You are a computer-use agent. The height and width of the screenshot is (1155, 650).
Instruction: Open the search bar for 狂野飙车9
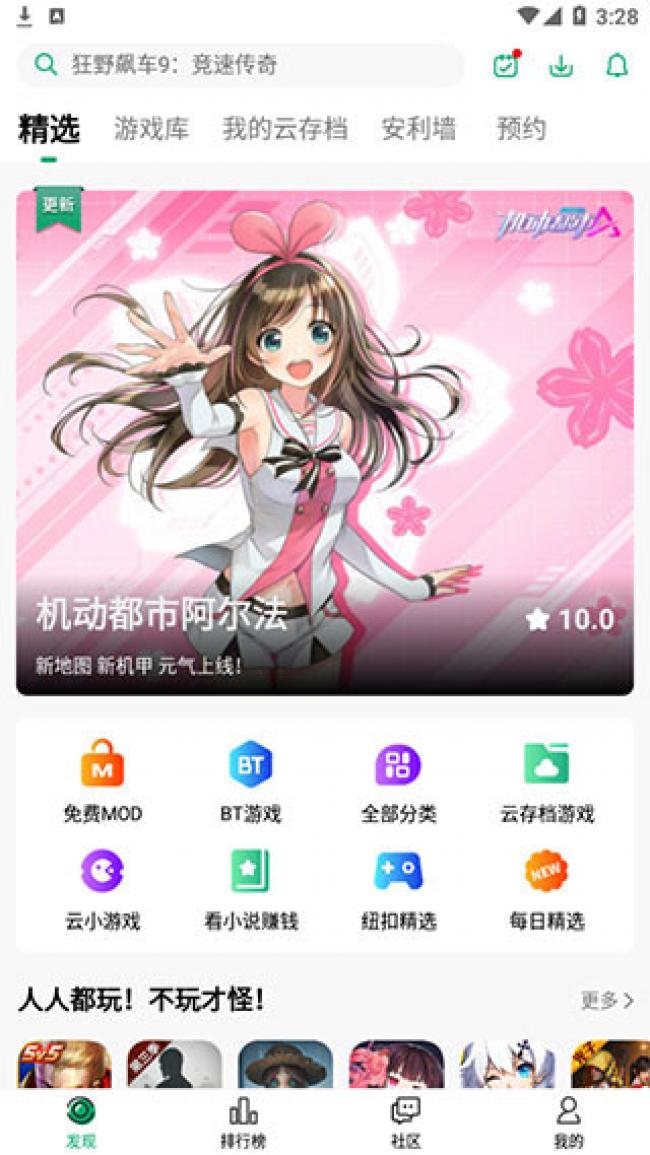click(x=240, y=66)
